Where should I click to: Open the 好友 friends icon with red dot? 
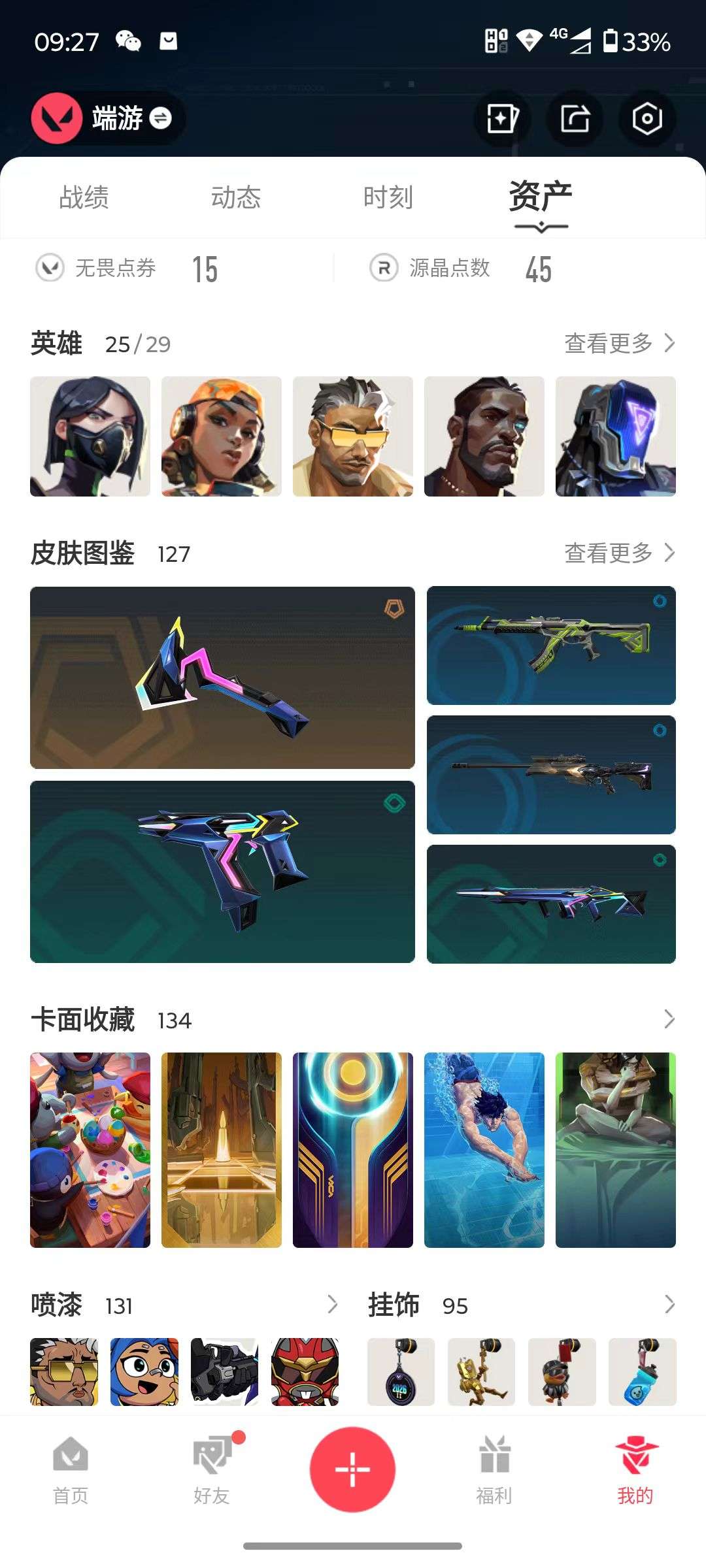coord(212,1463)
